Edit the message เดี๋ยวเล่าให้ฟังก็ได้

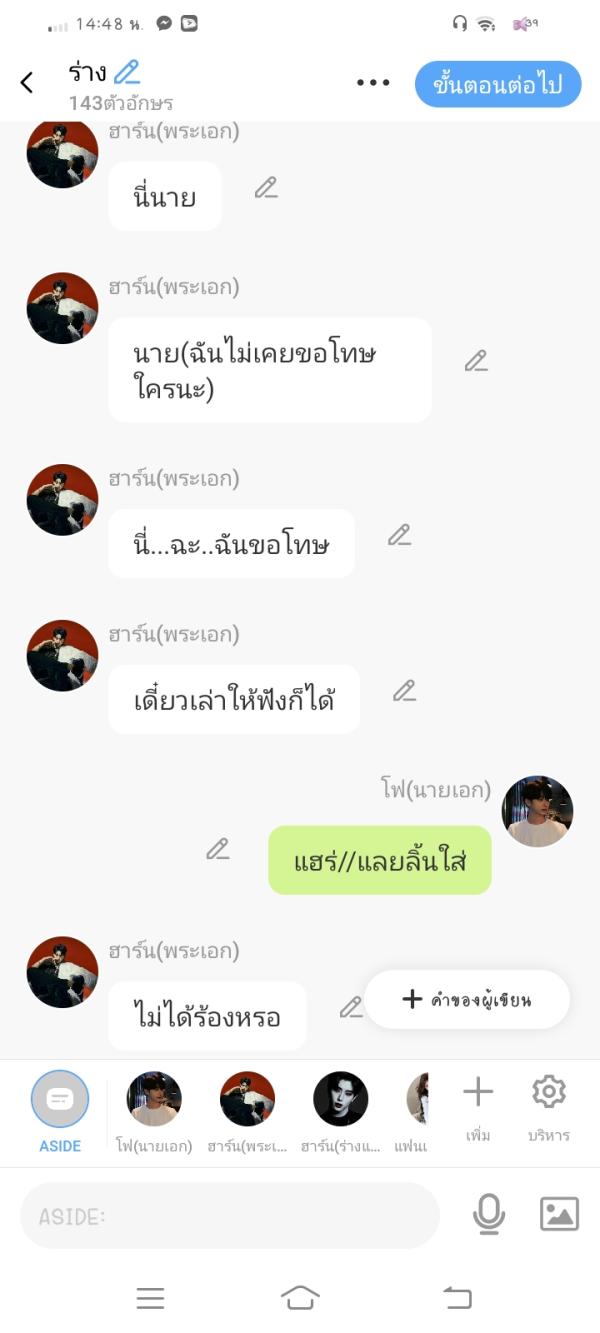coord(404,690)
